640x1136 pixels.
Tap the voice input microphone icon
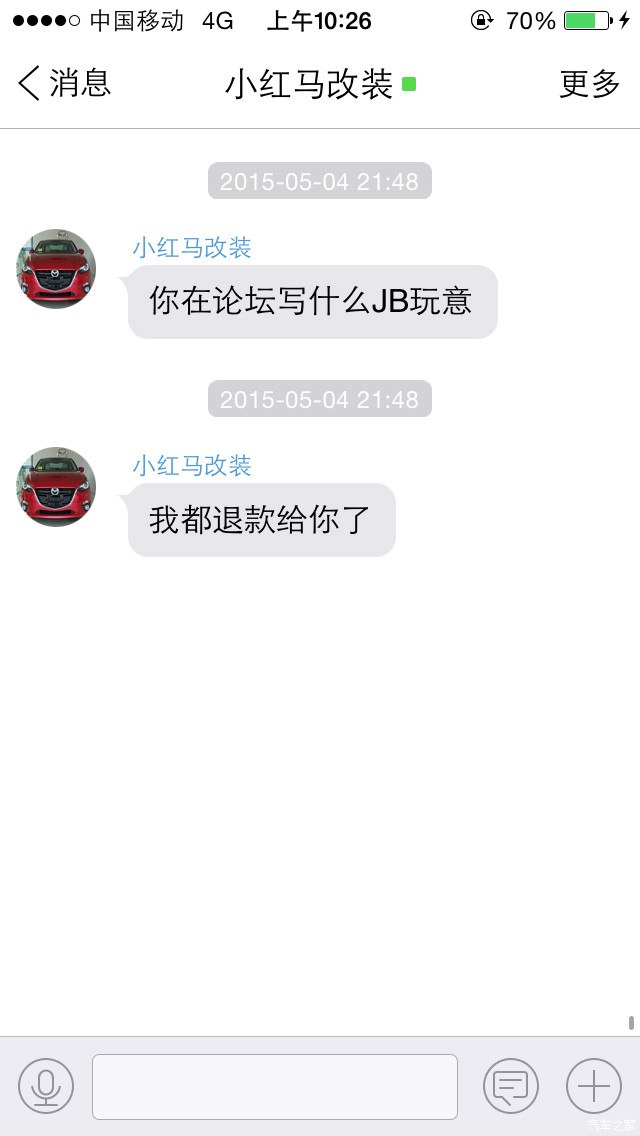tap(46, 1086)
